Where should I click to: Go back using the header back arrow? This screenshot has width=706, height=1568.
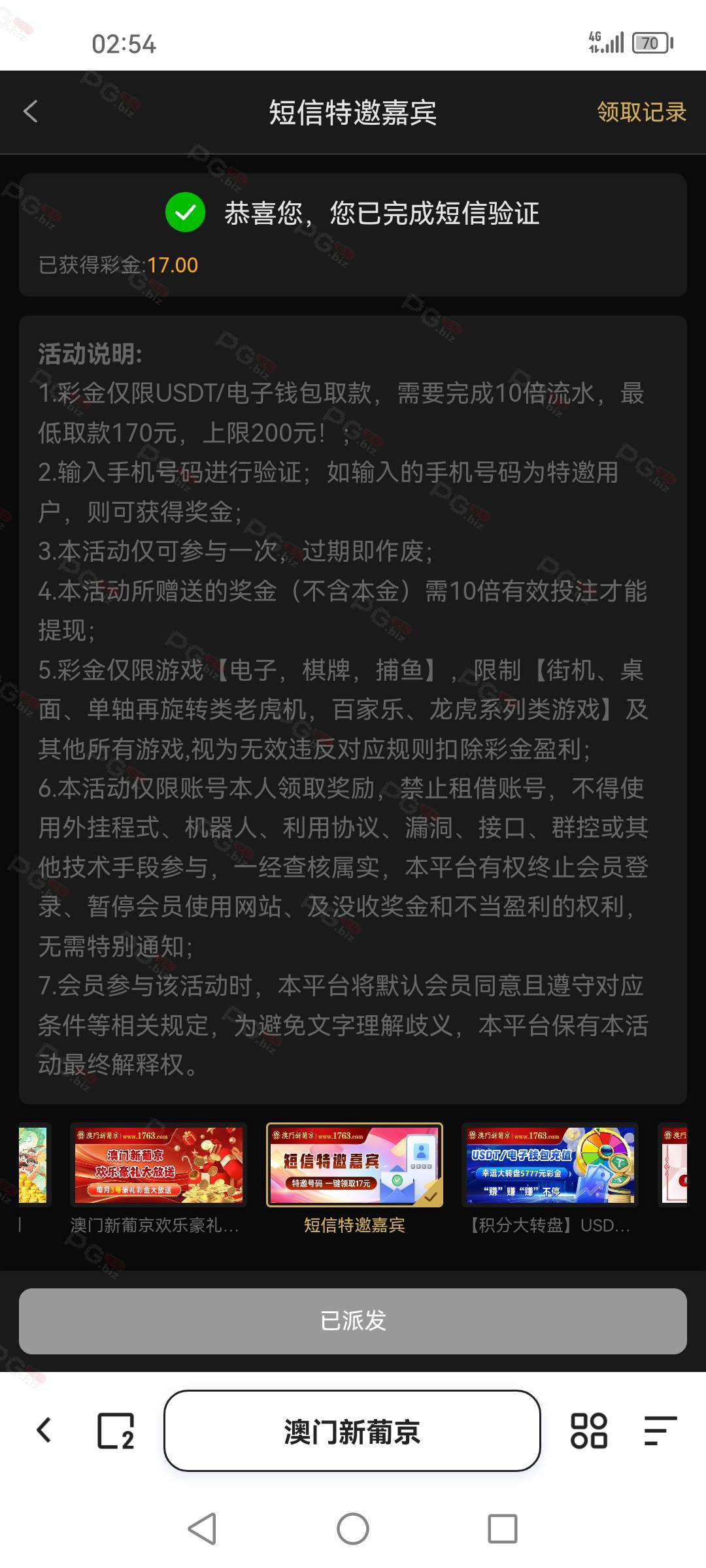tap(30, 111)
